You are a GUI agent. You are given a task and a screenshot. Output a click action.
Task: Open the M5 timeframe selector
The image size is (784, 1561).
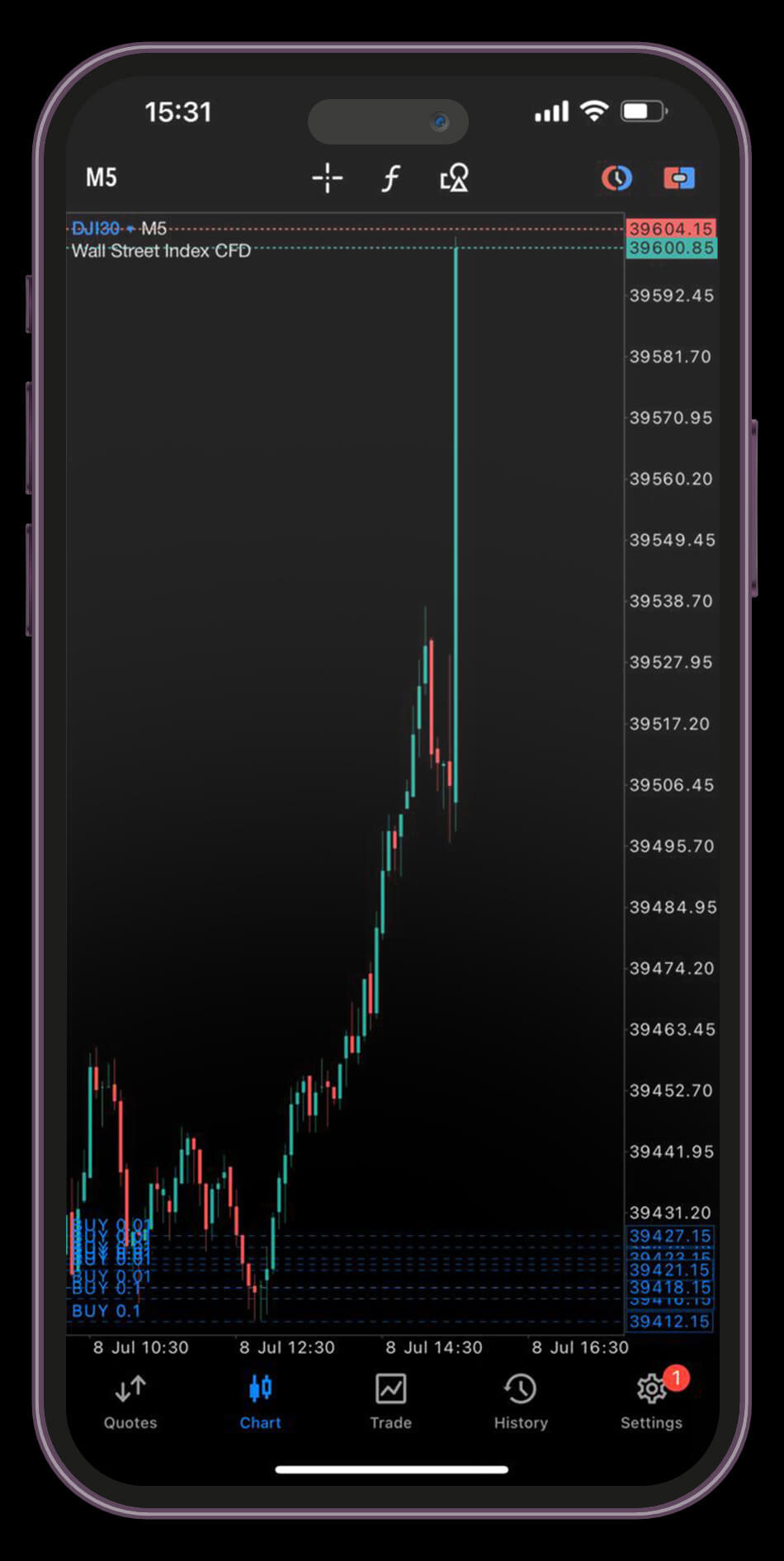(x=102, y=177)
